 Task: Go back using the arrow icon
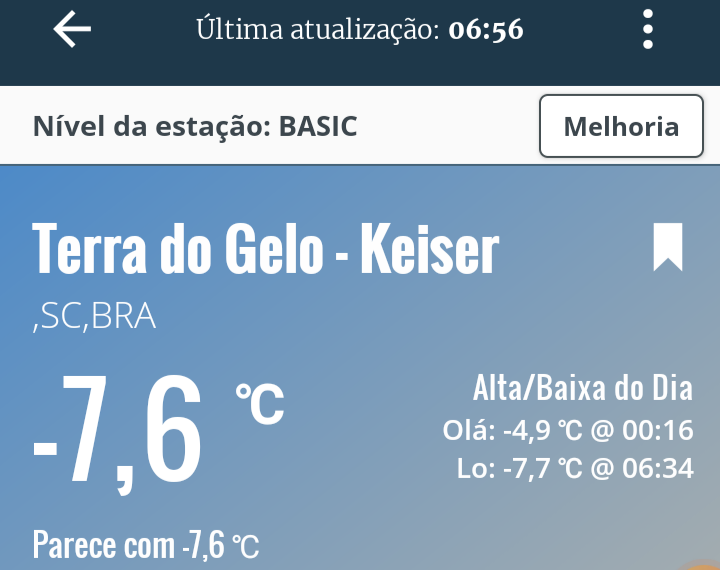pos(72,30)
